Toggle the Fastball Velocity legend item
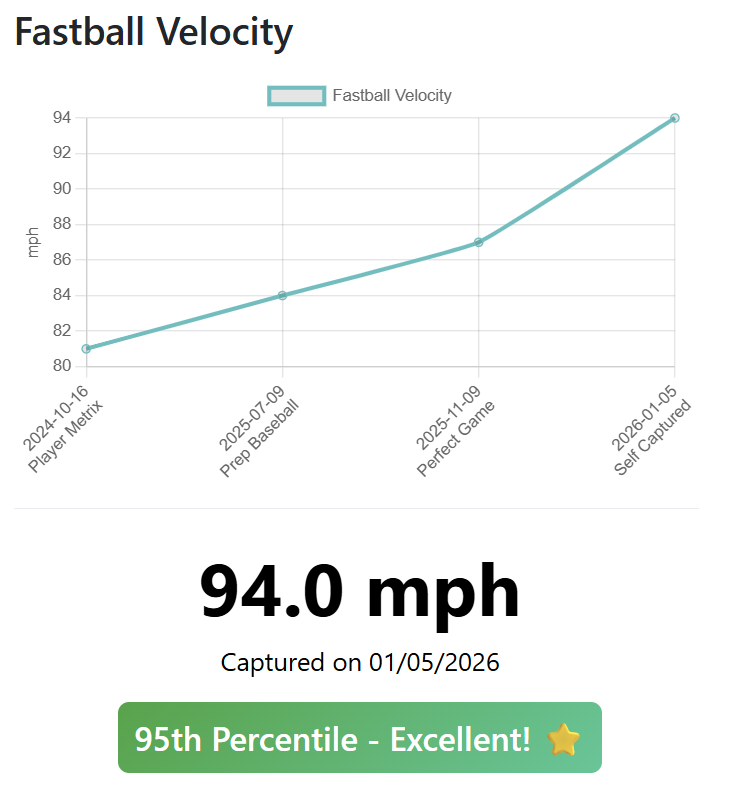Screen dimensions: 736x802 point(360,96)
